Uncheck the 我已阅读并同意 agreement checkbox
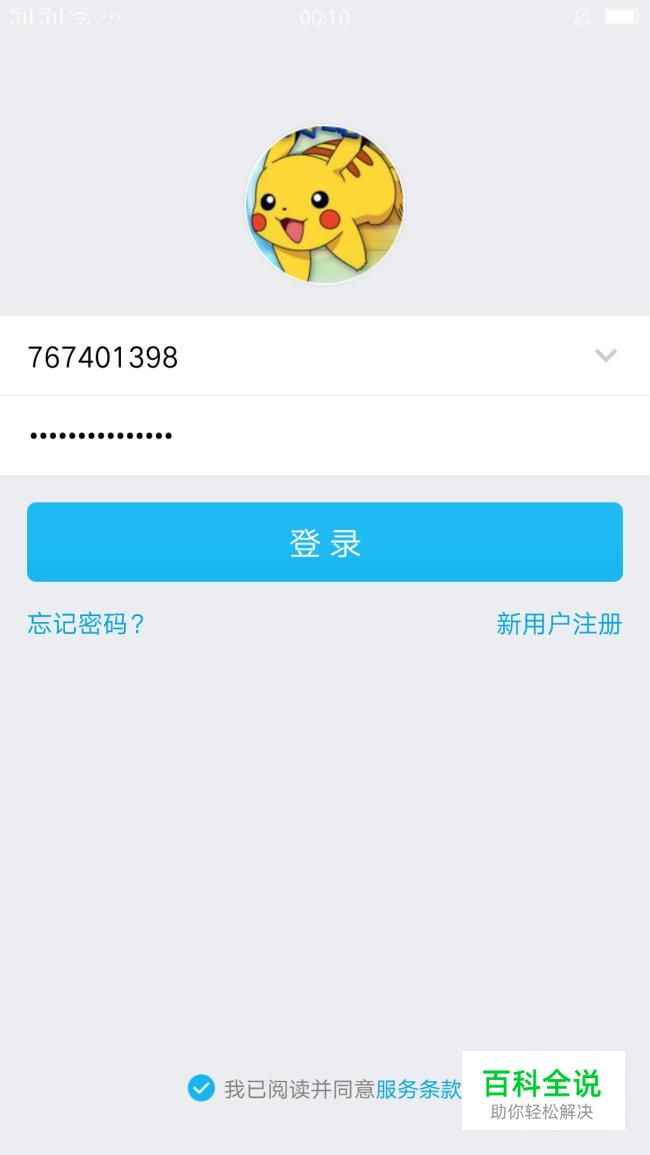 [201, 1088]
